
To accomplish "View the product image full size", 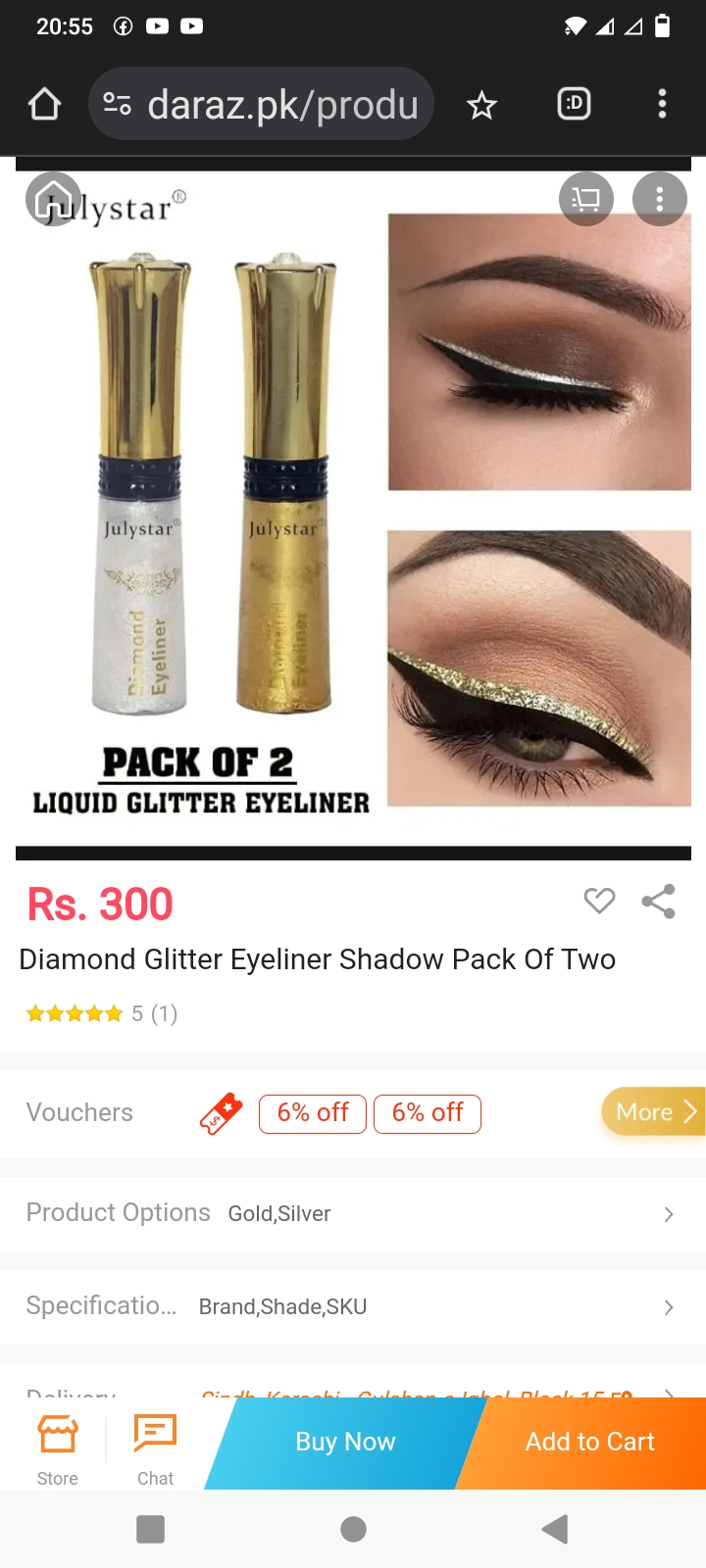I will click(353, 509).
